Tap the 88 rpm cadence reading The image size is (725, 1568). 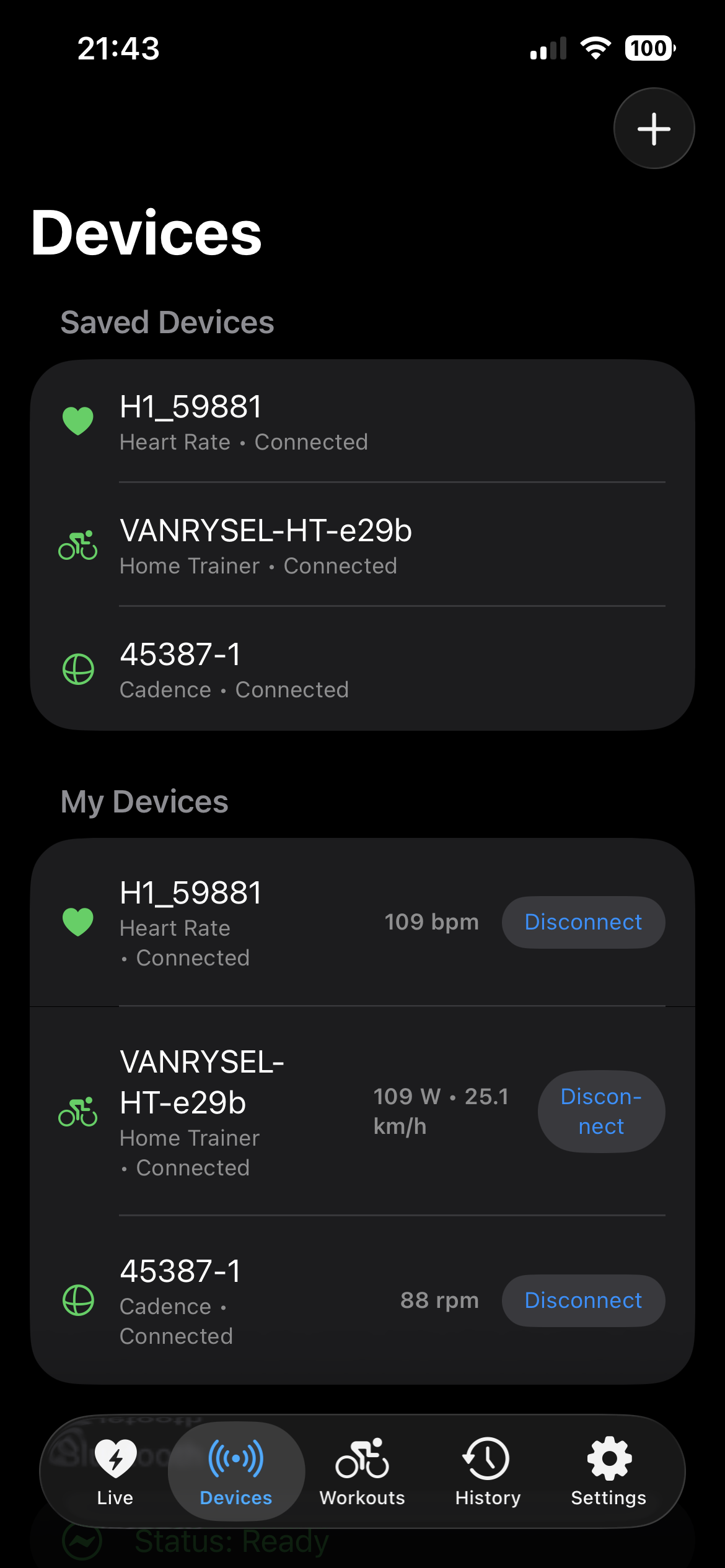(x=439, y=1300)
